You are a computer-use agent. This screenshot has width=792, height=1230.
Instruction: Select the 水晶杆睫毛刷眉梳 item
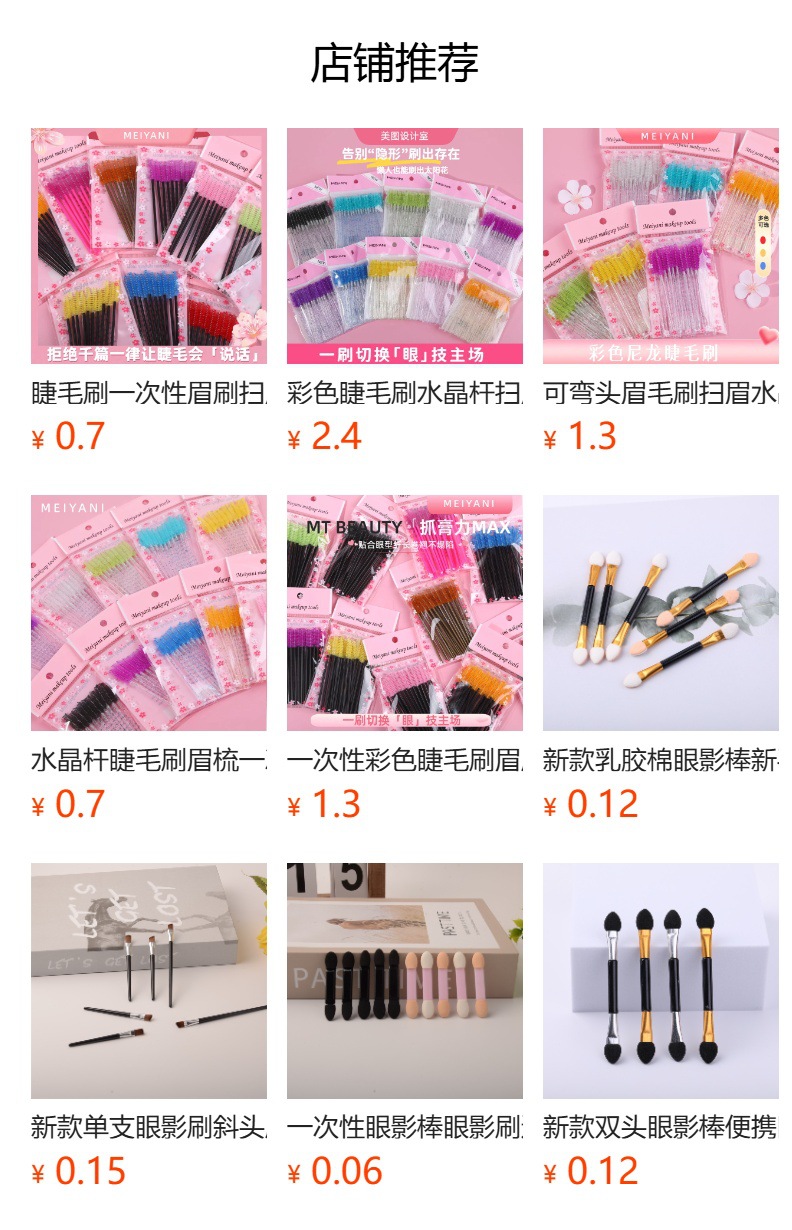point(148,613)
